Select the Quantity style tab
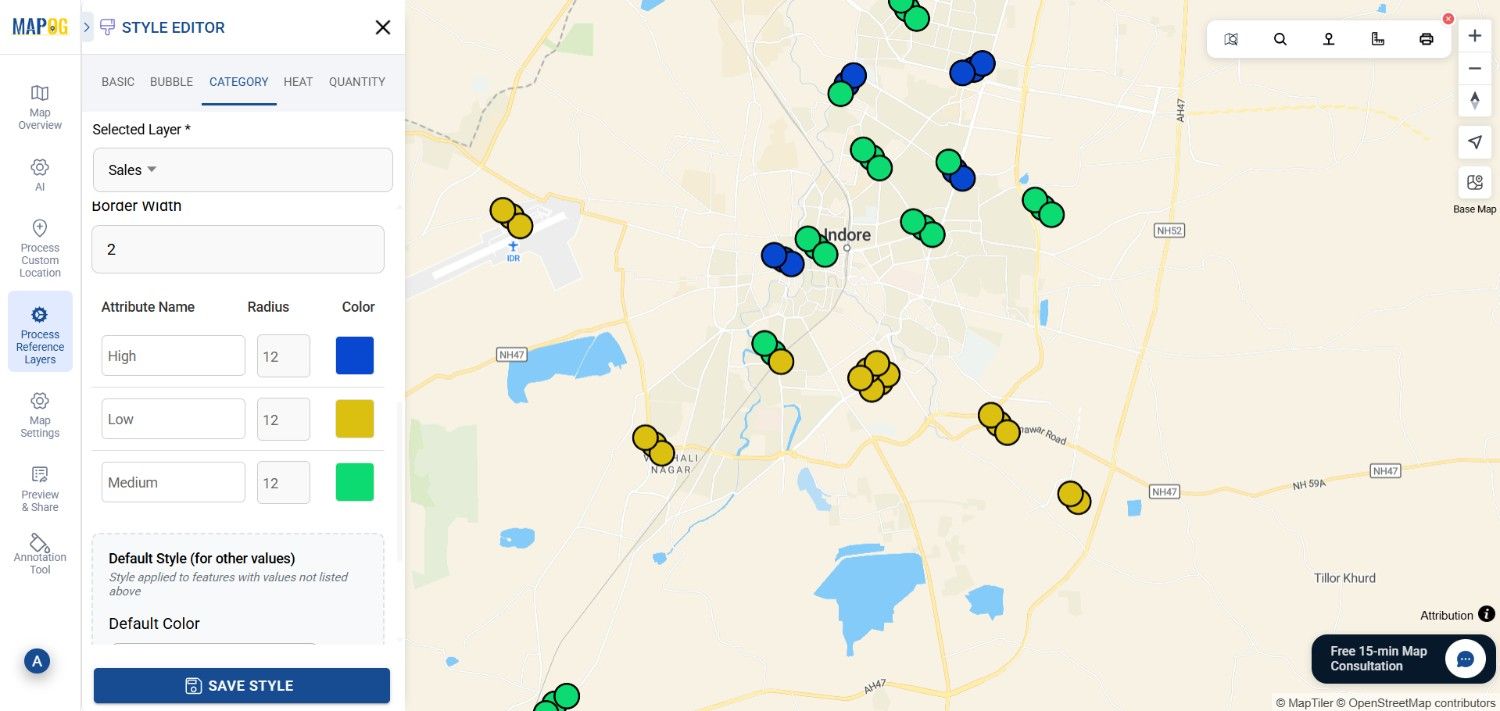This screenshot has height=711, width=1500. (357, 82)
